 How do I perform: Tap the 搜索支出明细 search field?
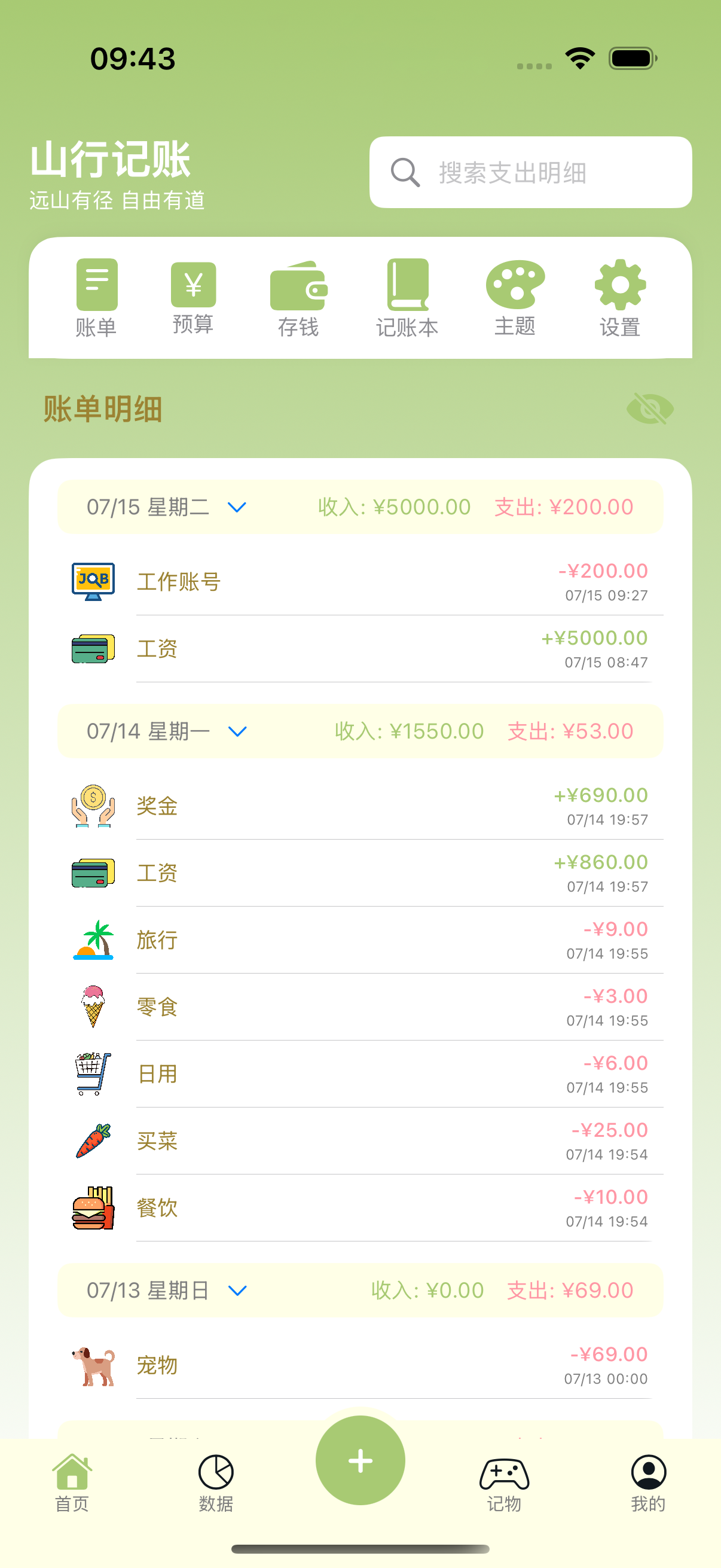coord(528,172)
